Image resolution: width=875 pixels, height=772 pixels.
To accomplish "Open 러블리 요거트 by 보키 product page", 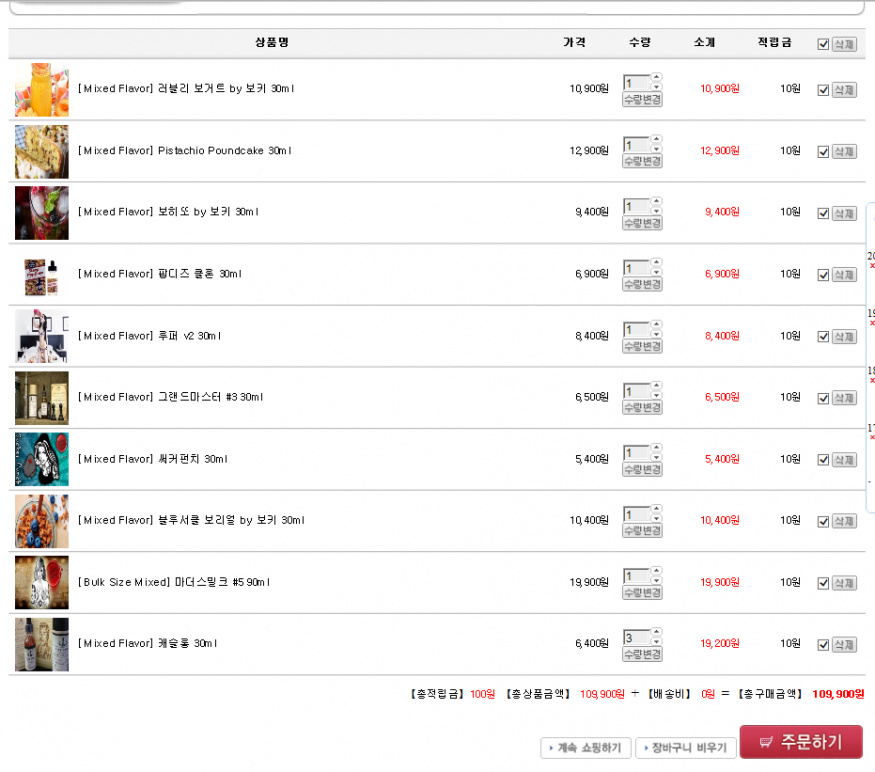I will coord(186,89).
